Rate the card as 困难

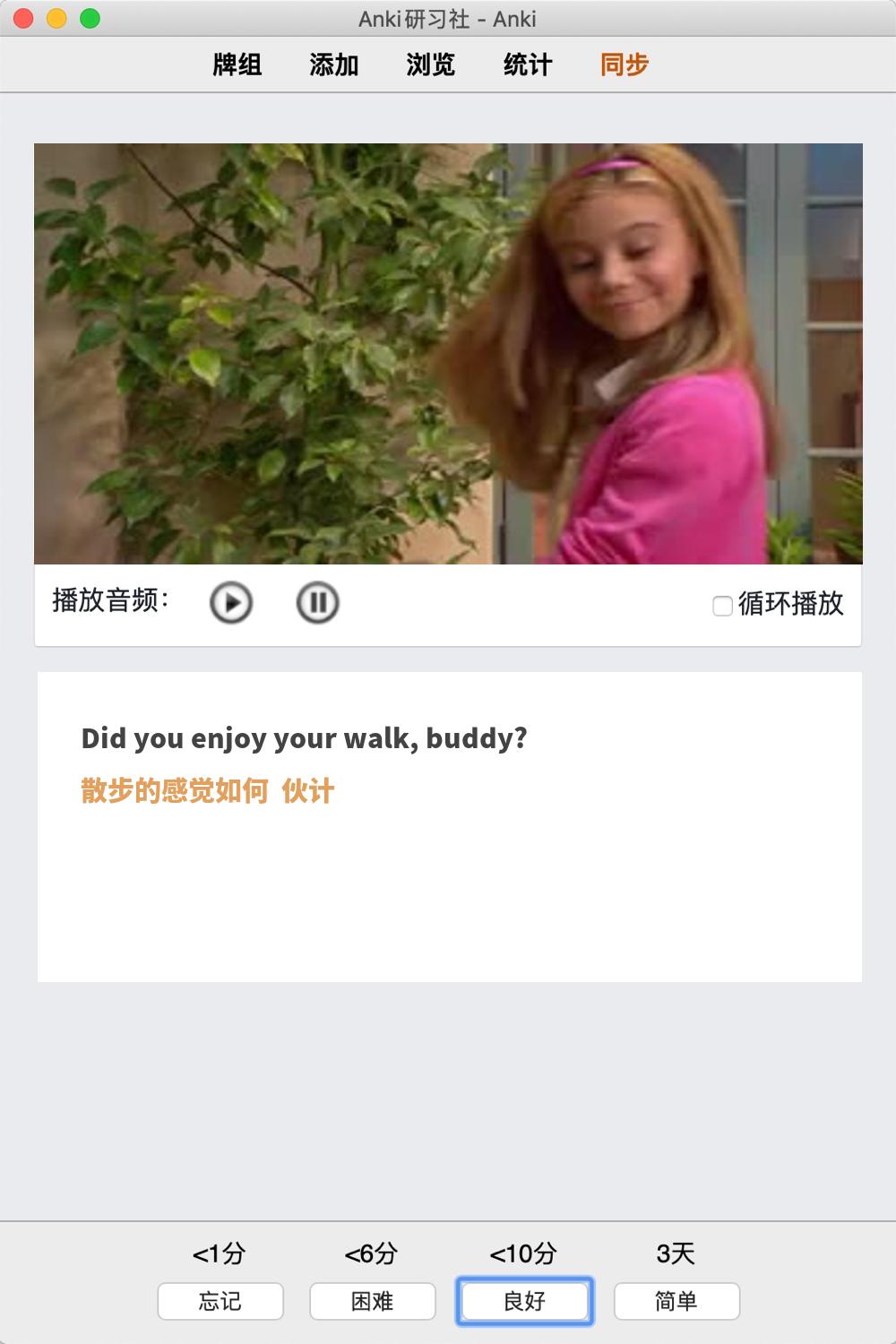coord(373,1301)
